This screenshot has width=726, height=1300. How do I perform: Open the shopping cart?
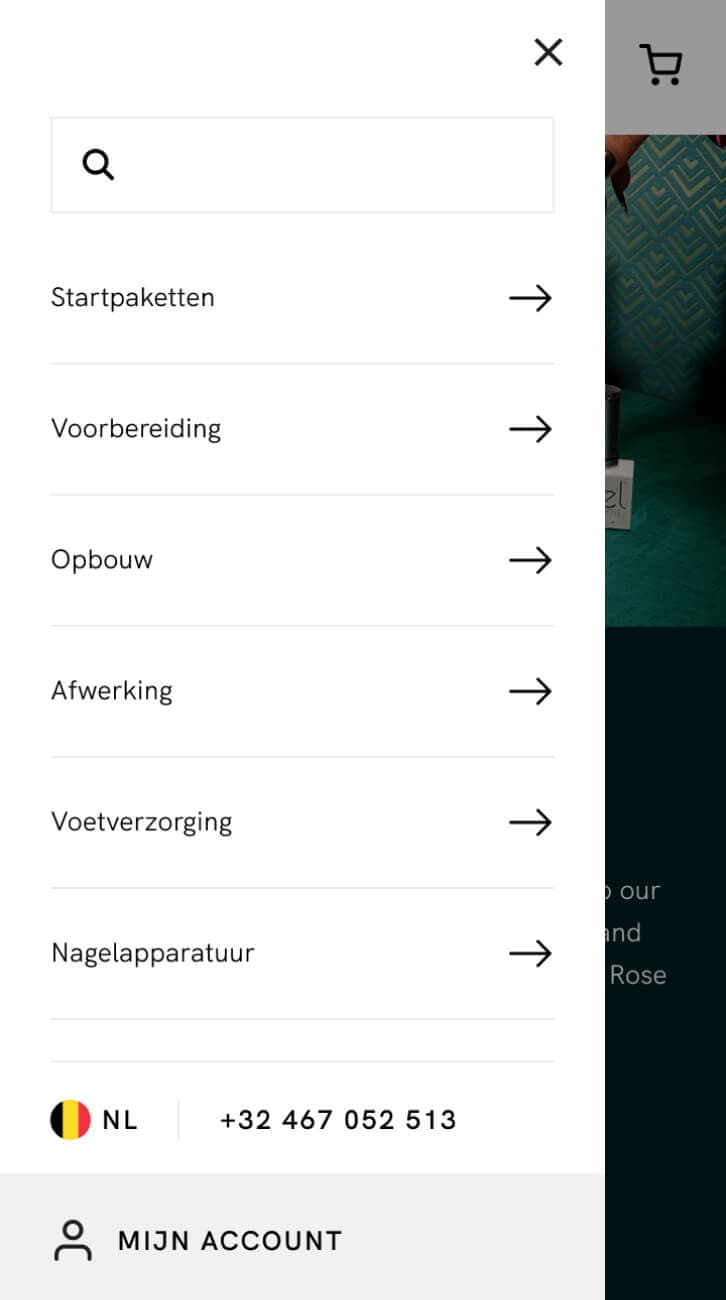[661, 65]
